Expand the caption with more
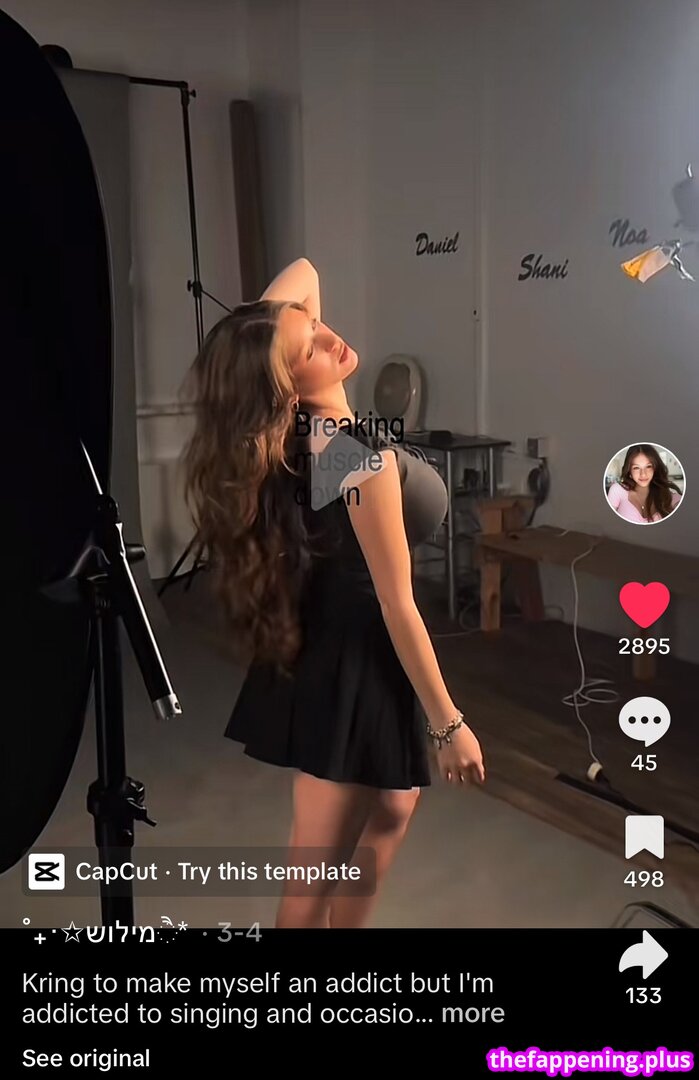The height and width of the screenshot is (1080, 699). 473,1013
